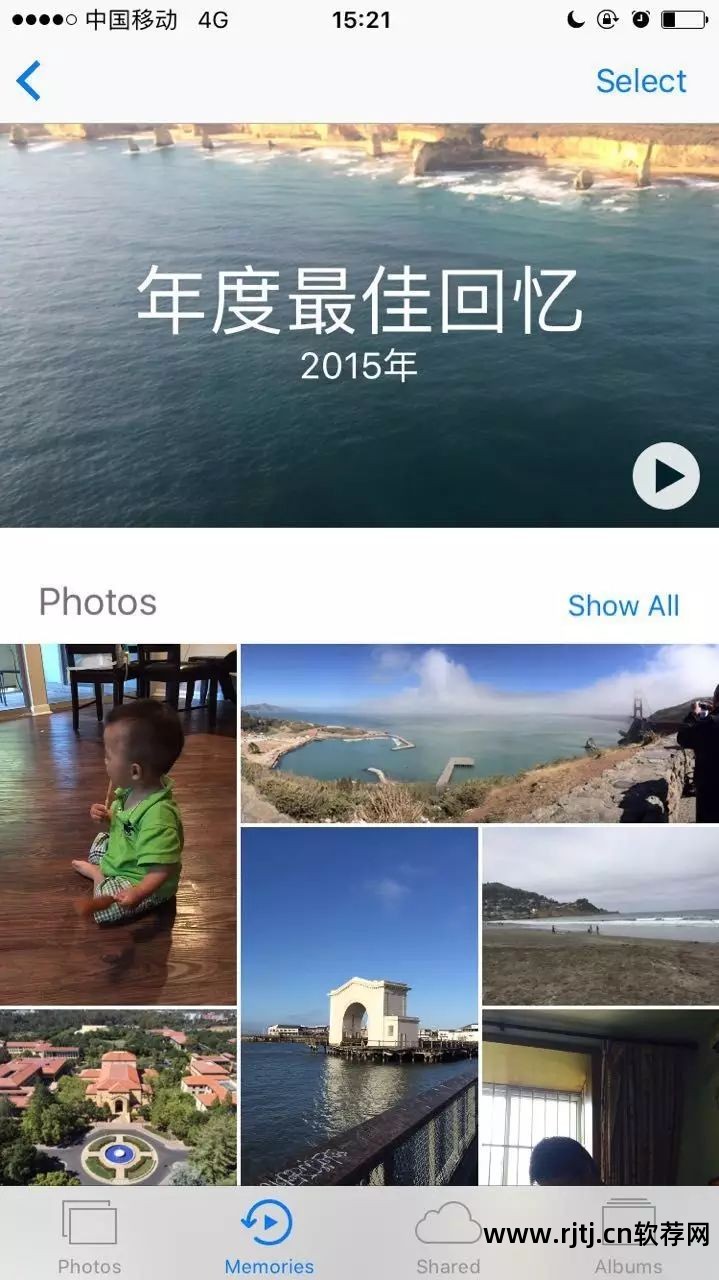
Task: Show all photos in this memory
Action: 623,605
